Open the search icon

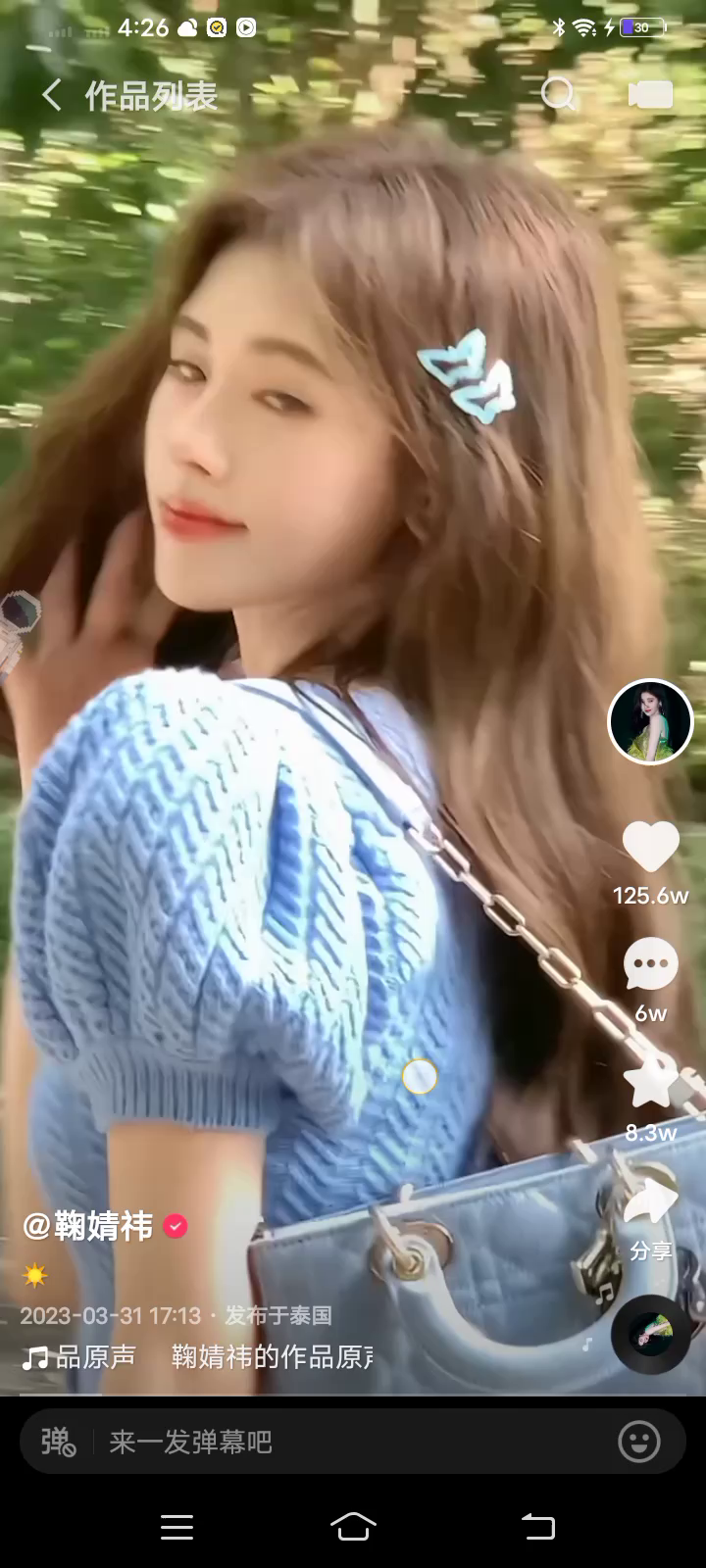[558, 94]
